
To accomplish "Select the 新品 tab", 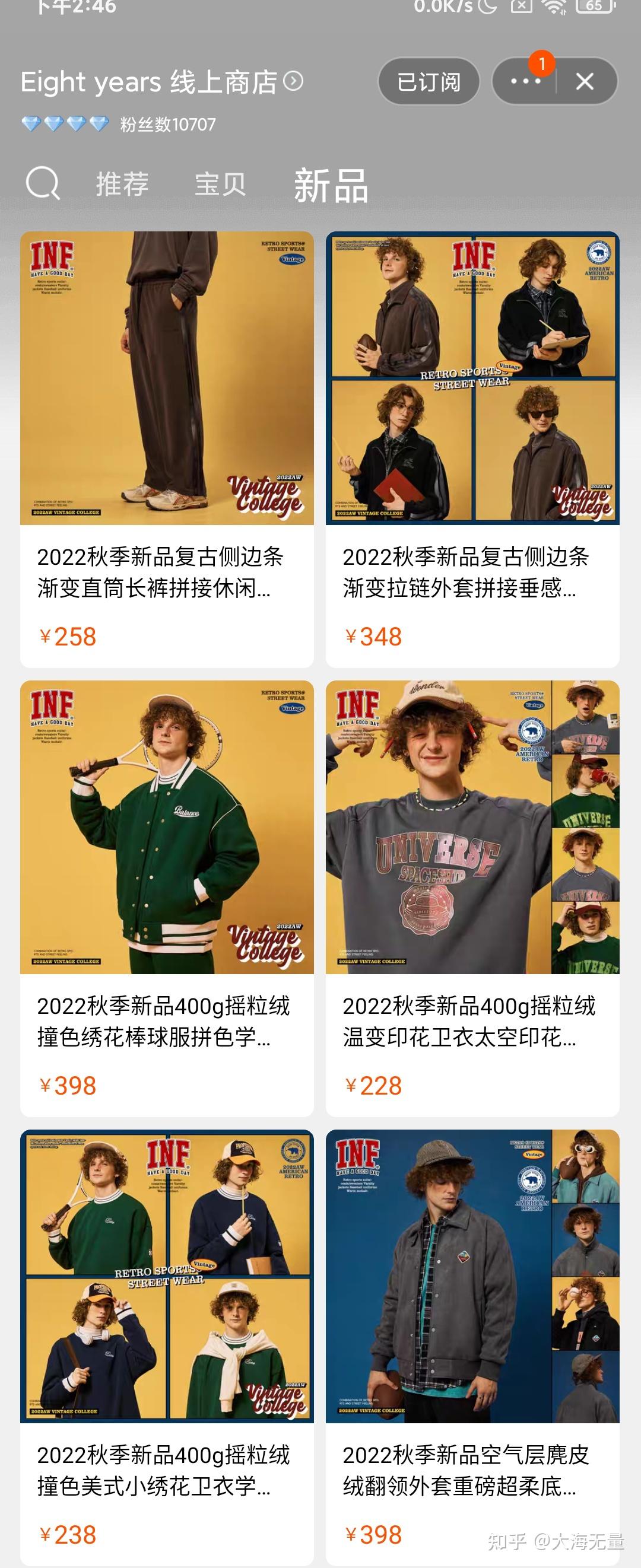I will (x=331, y=185).
